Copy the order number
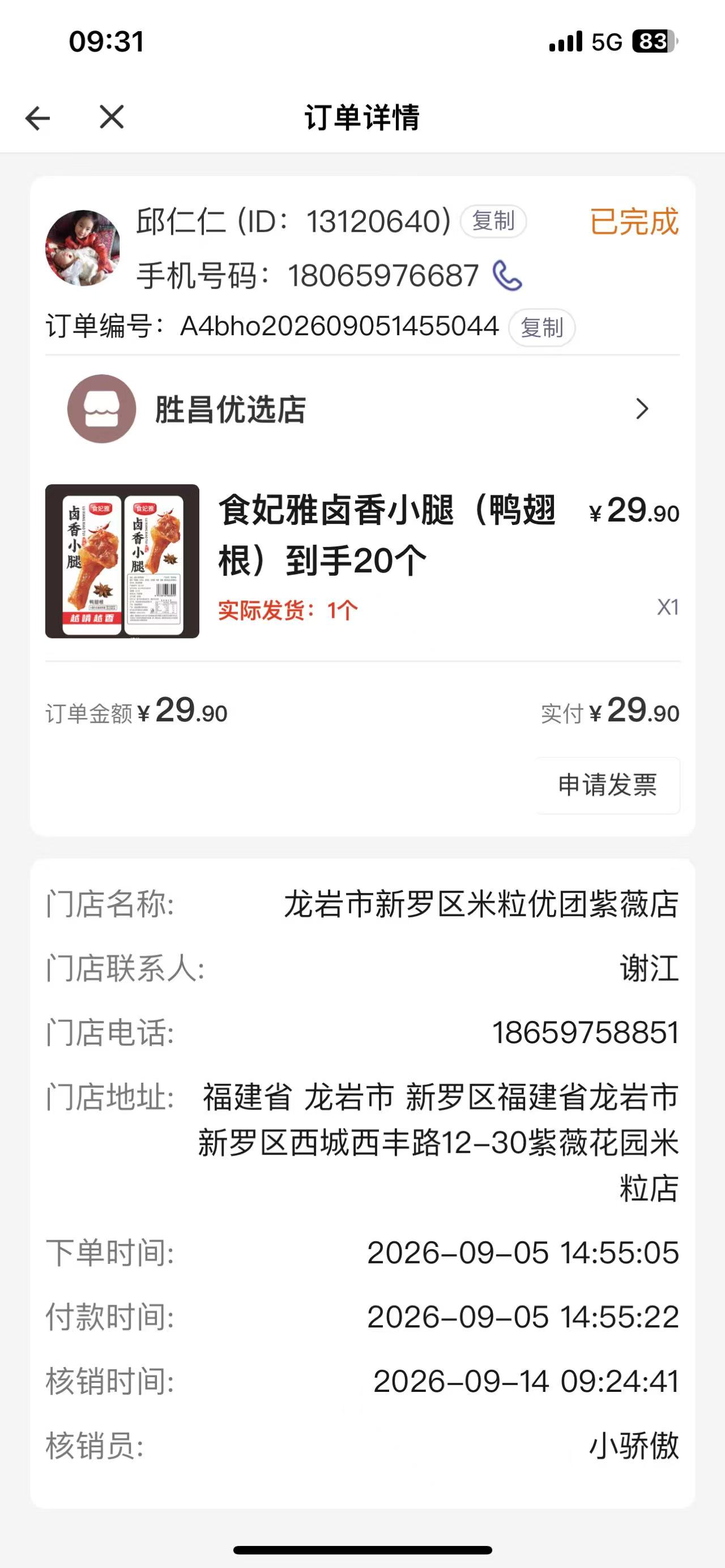 542,328
